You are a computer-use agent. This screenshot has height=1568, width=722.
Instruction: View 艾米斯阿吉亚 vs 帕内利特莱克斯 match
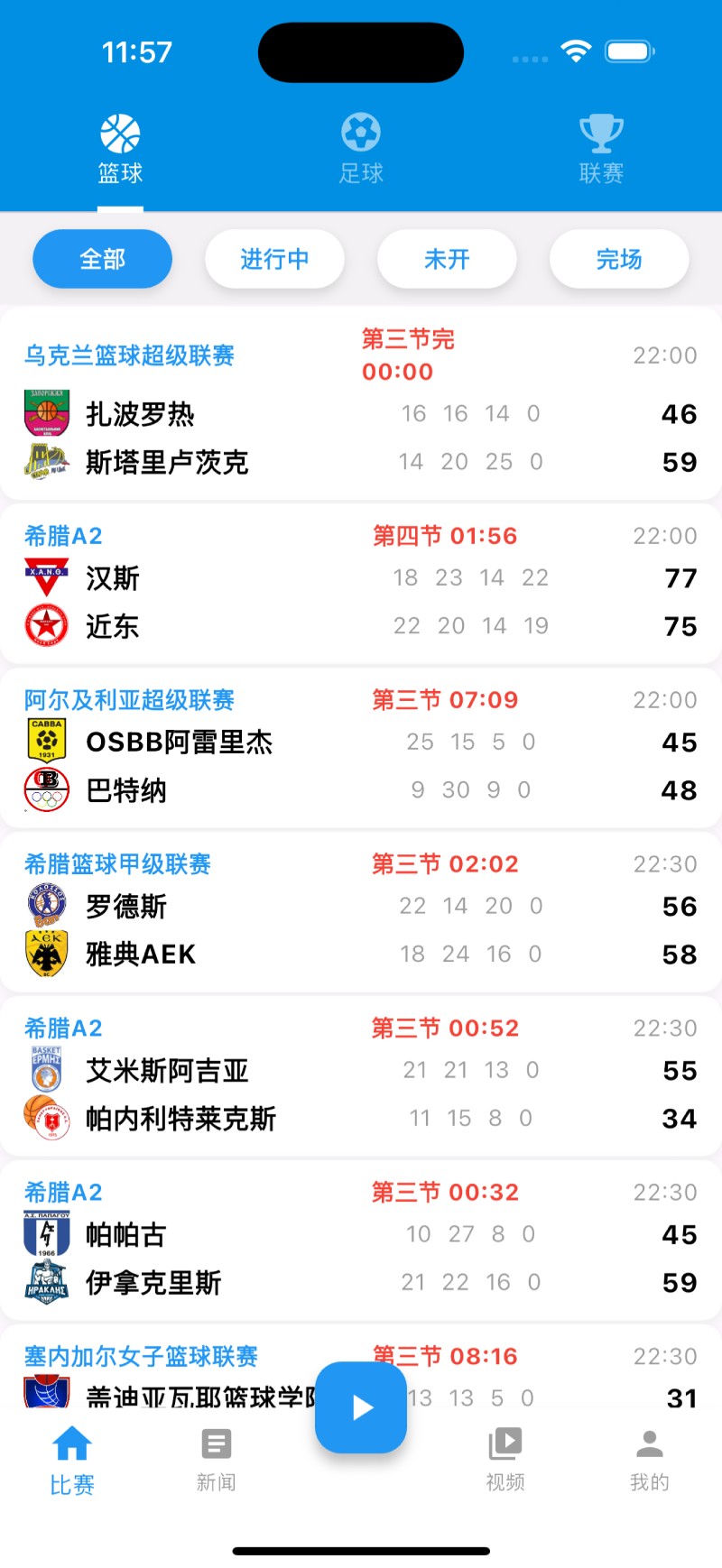click(361, 1077)
